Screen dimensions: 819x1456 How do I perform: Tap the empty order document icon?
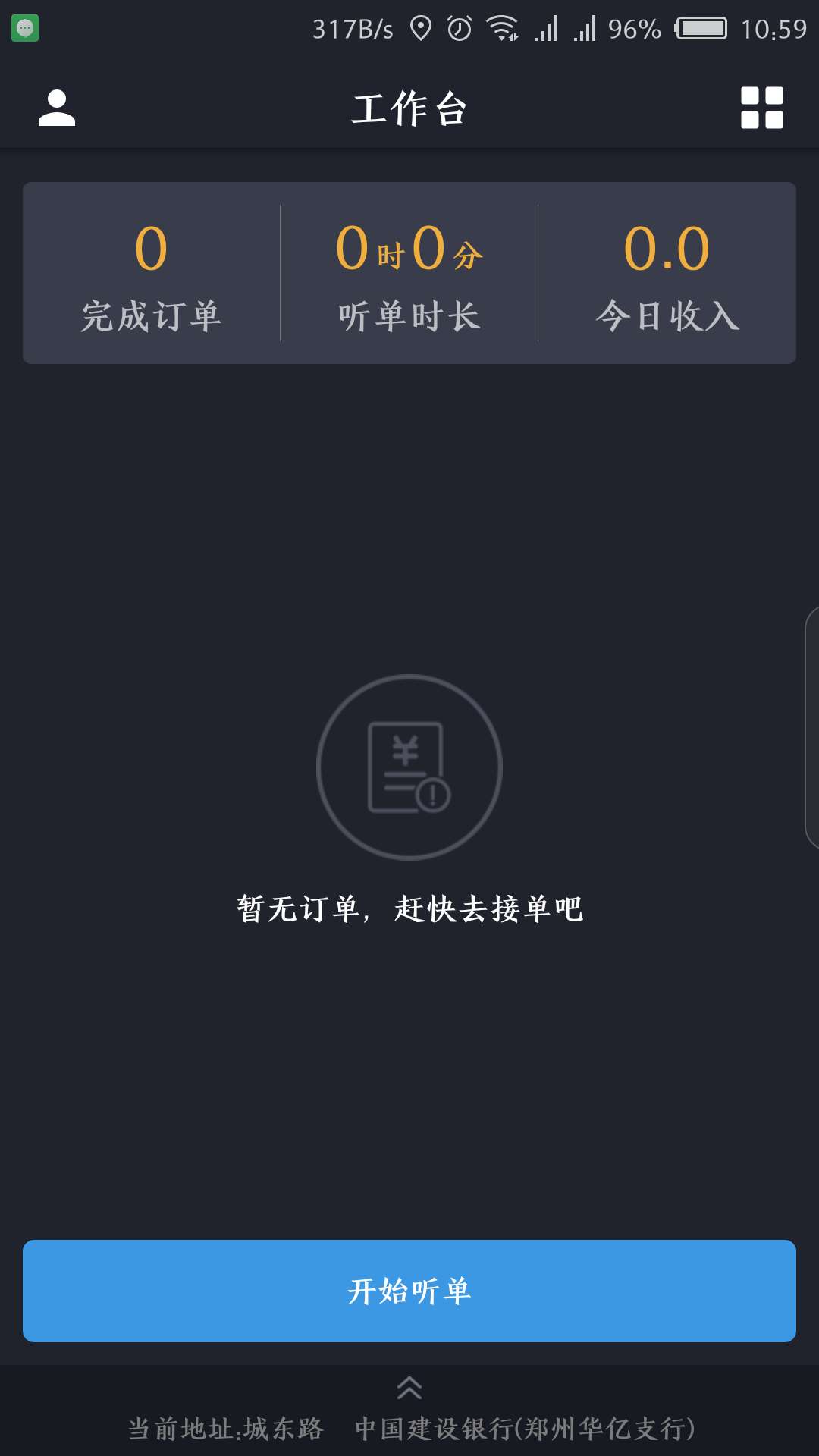(409, 767)
